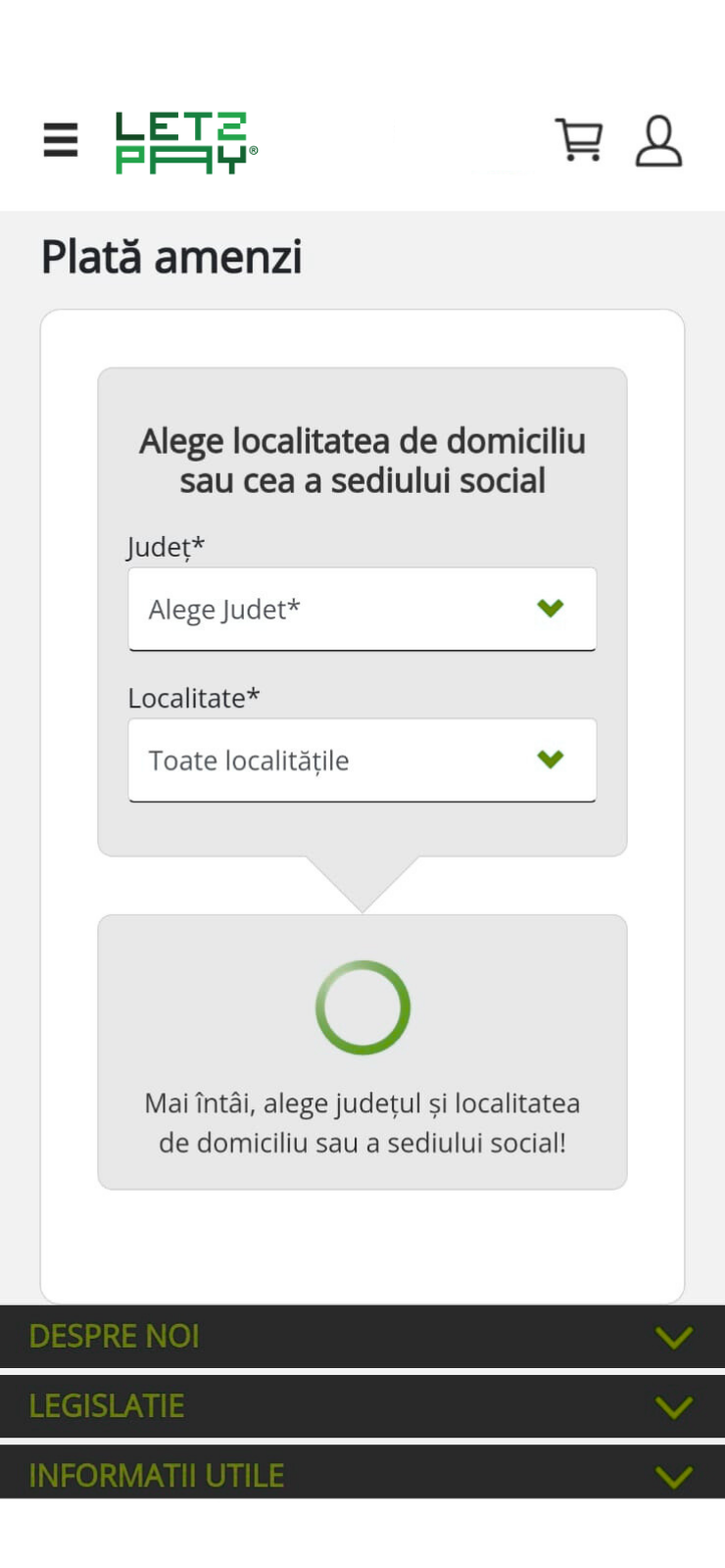This screenshot has width=725, height=1568.
Task: Go to the LetzPay home logo
Action: (185, 143)
